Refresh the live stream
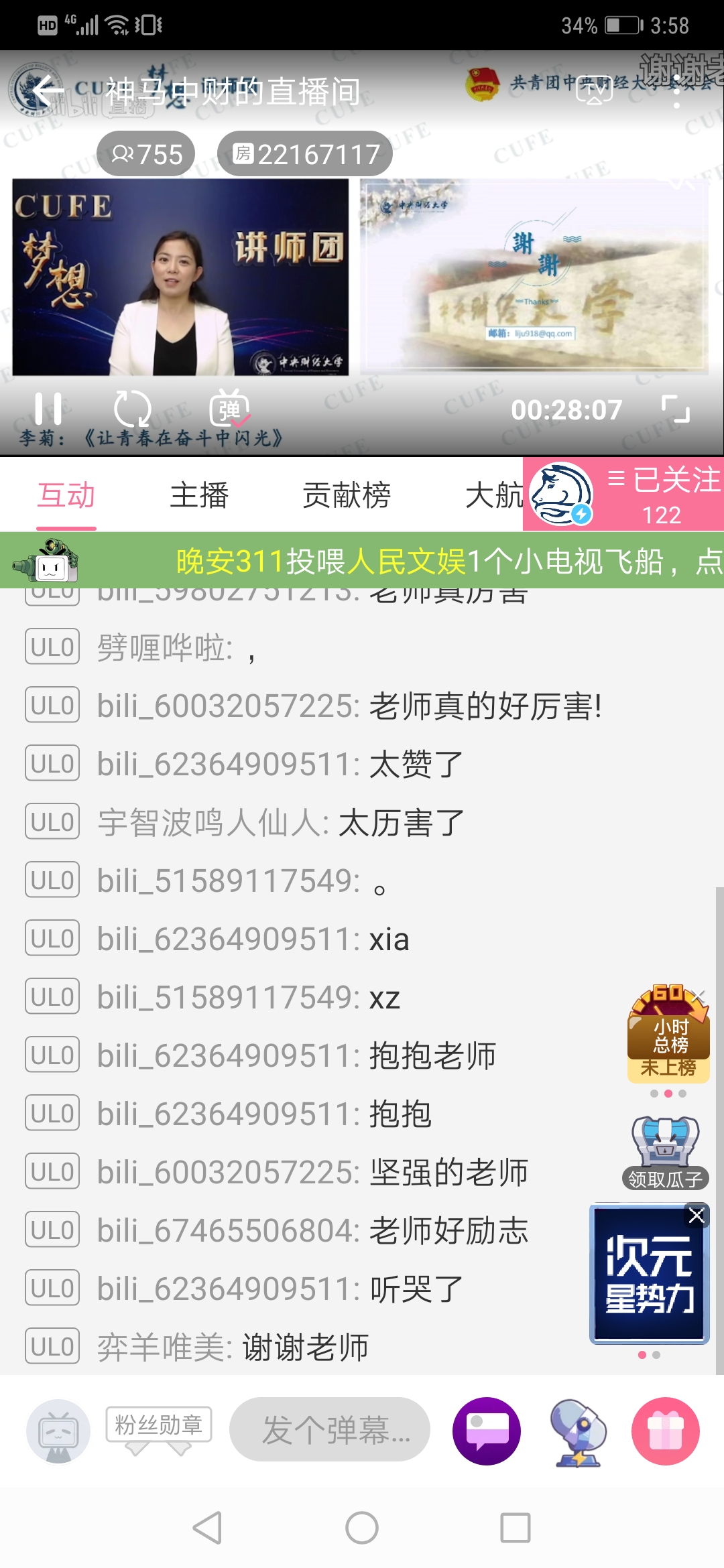 pos(132,408)
